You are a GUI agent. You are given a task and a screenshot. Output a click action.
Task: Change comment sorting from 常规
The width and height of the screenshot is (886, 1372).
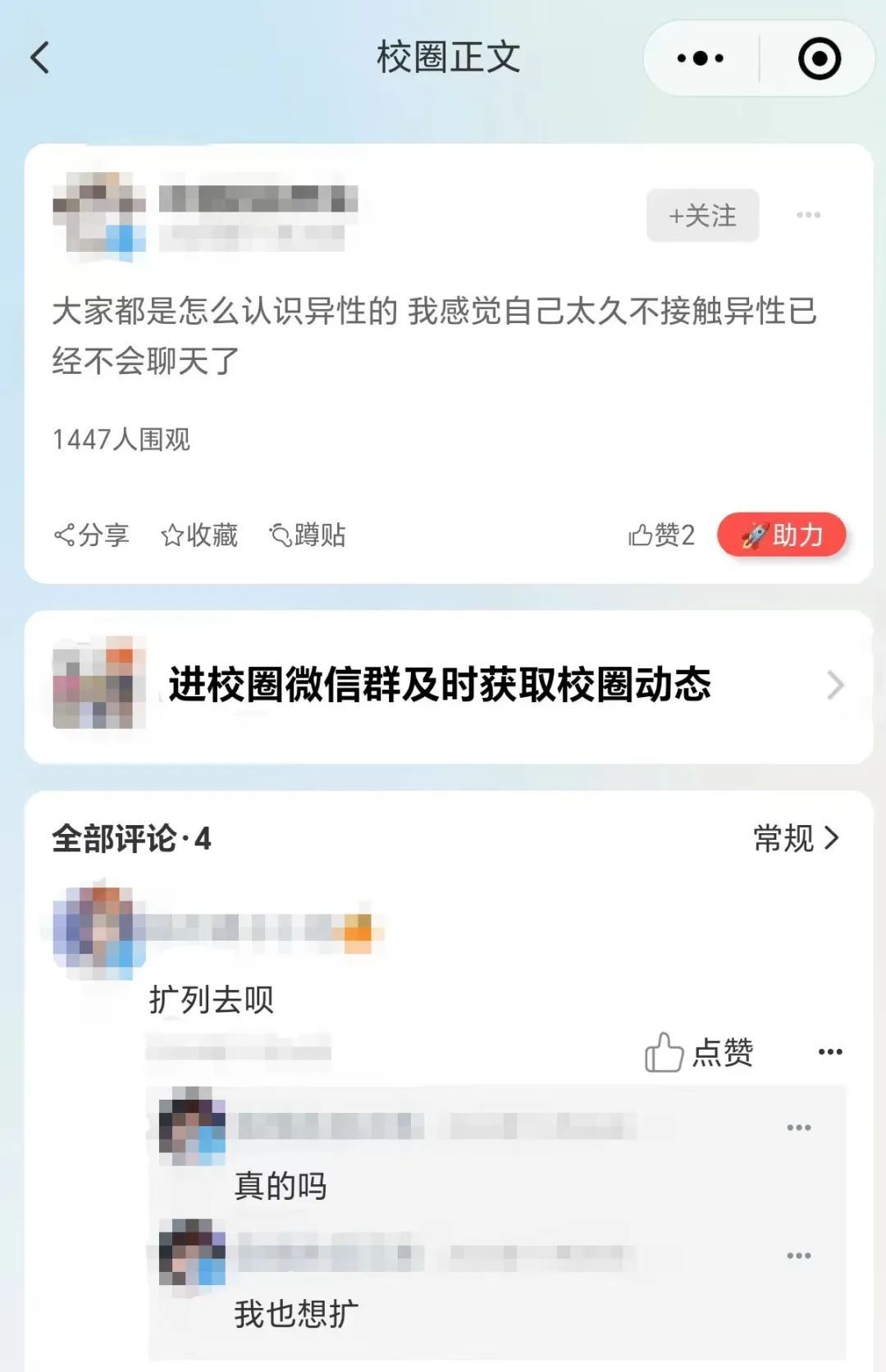[x=796, y=838]
